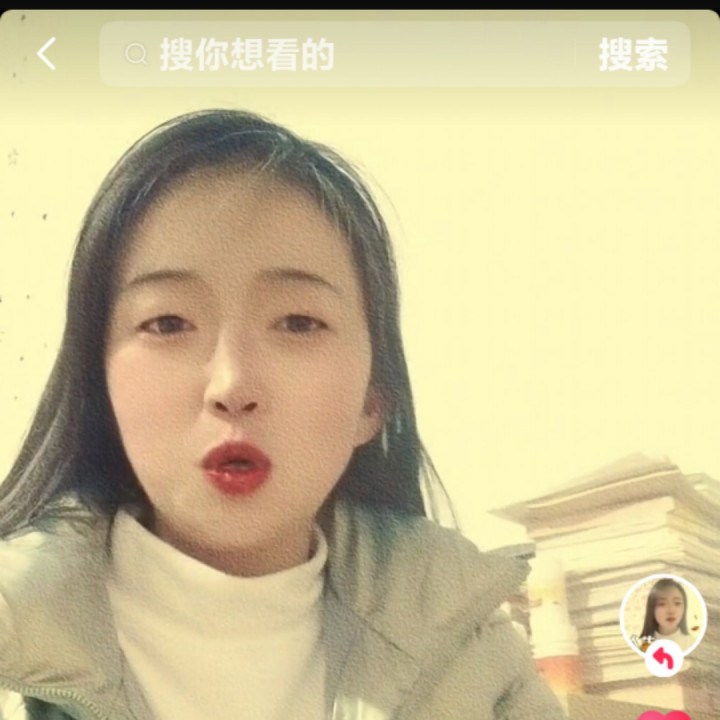Screen dimensions: 720x720
Task: Go back using the arrow icon
Action: pyautogui.click(x=47, y=54)
